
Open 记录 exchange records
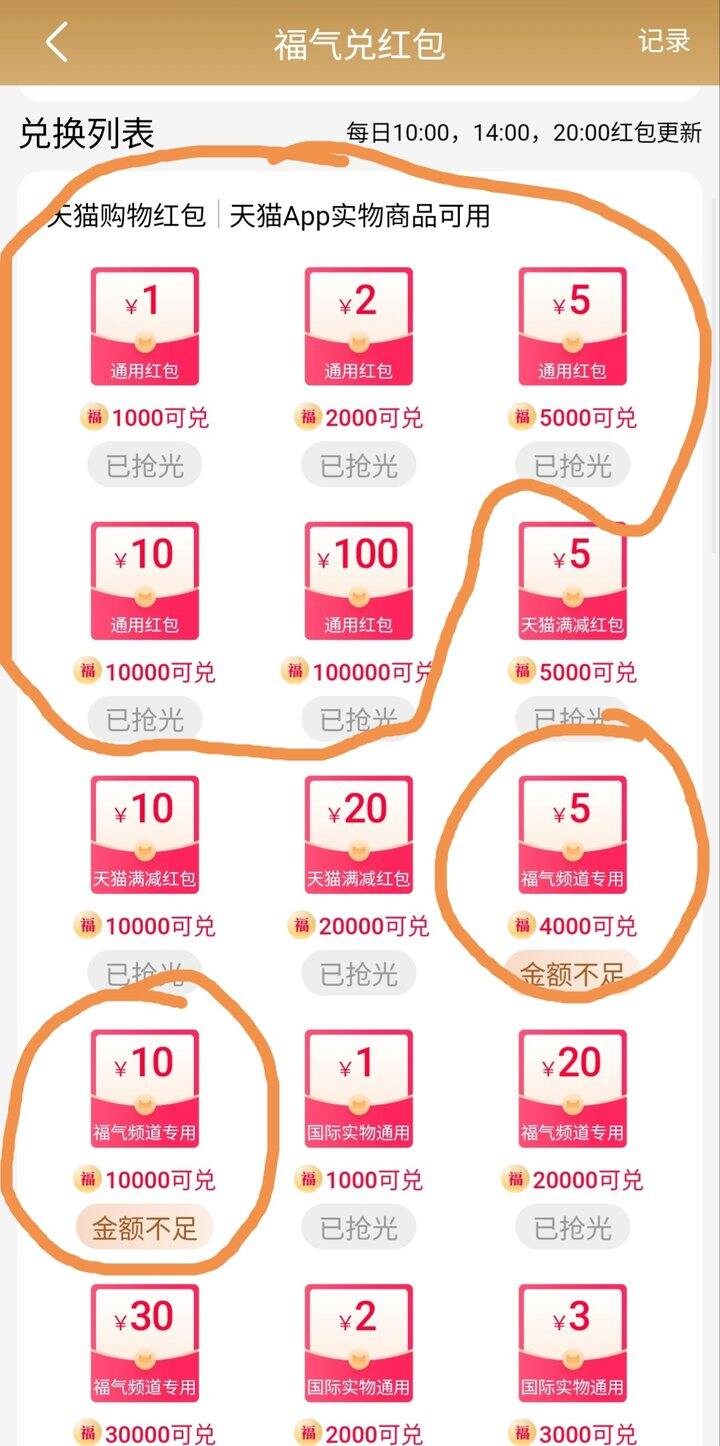tap(664, 41)
